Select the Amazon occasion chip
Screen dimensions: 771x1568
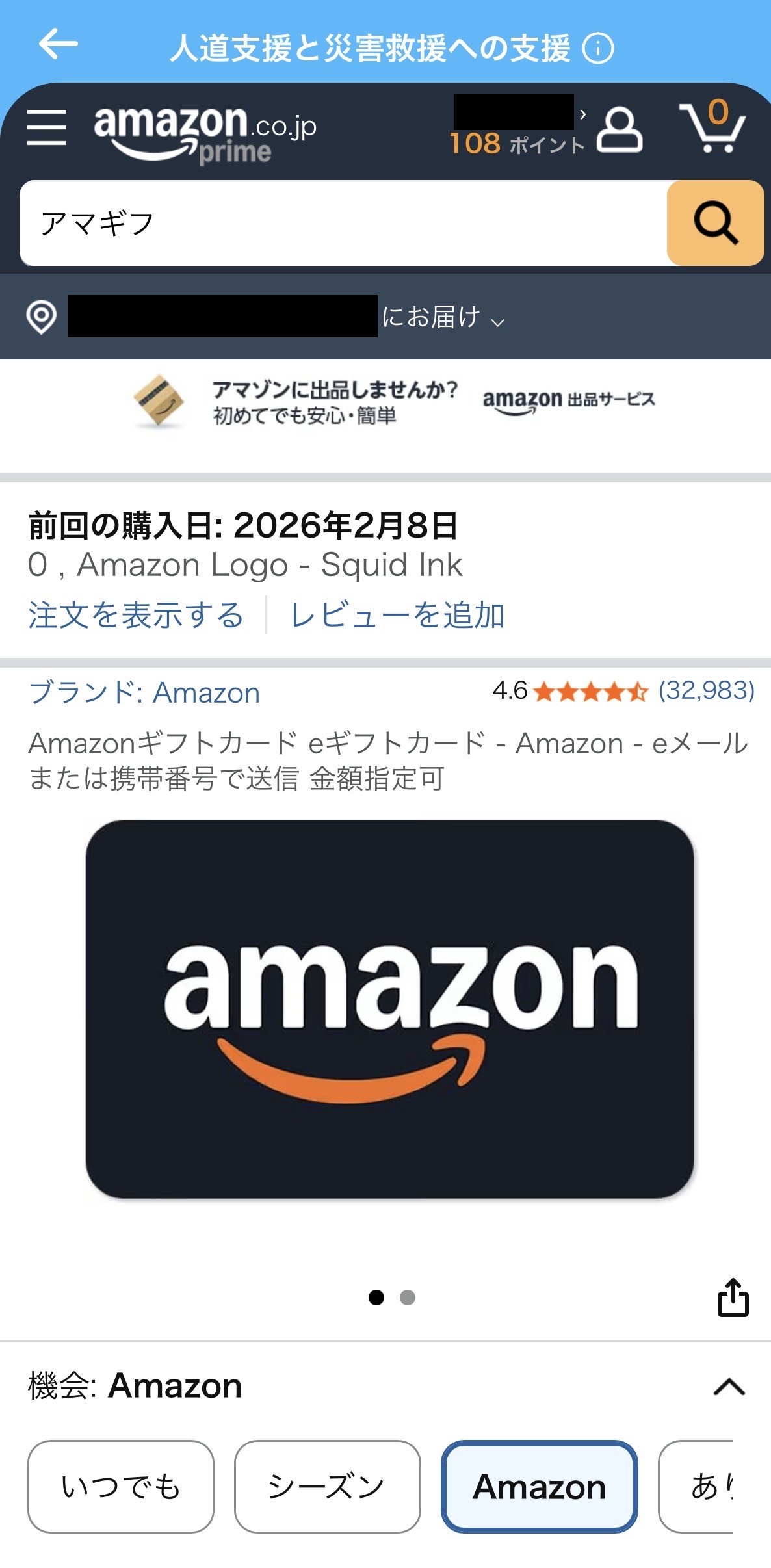[x=539, y=1486]
